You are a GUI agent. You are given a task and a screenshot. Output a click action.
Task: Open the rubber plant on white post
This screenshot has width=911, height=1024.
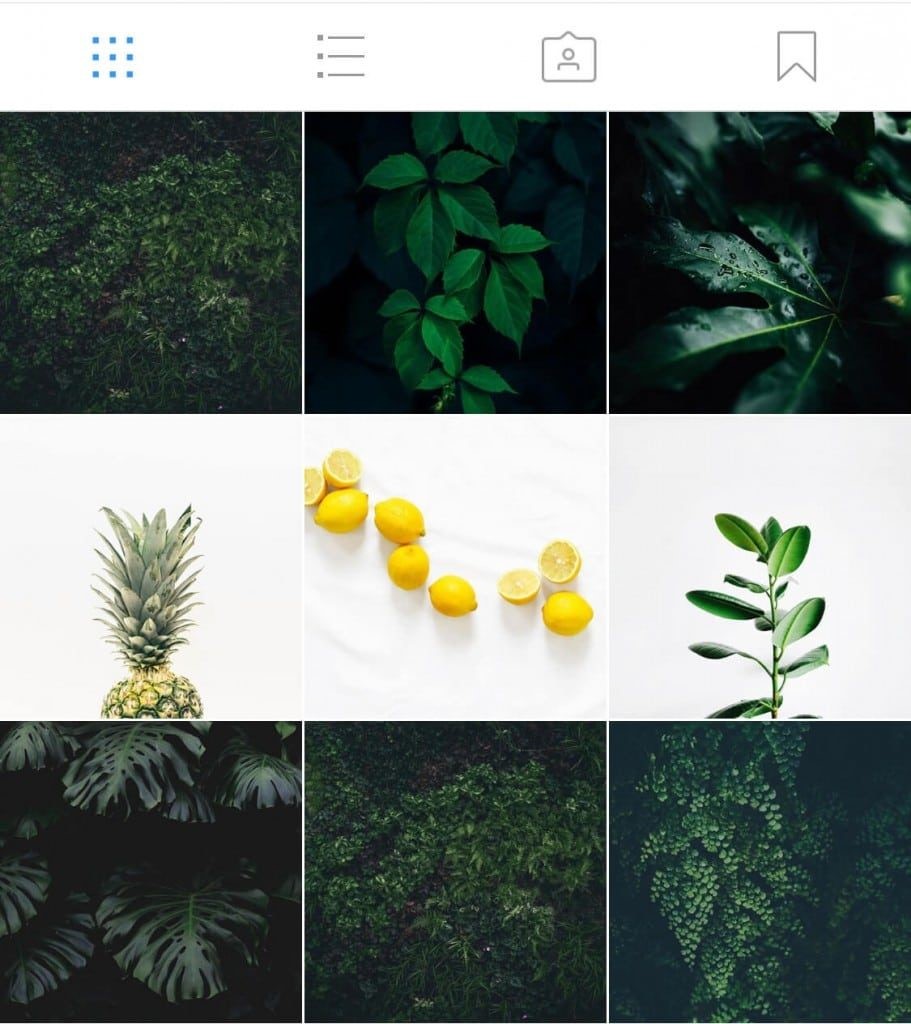(x=760, y=567)
